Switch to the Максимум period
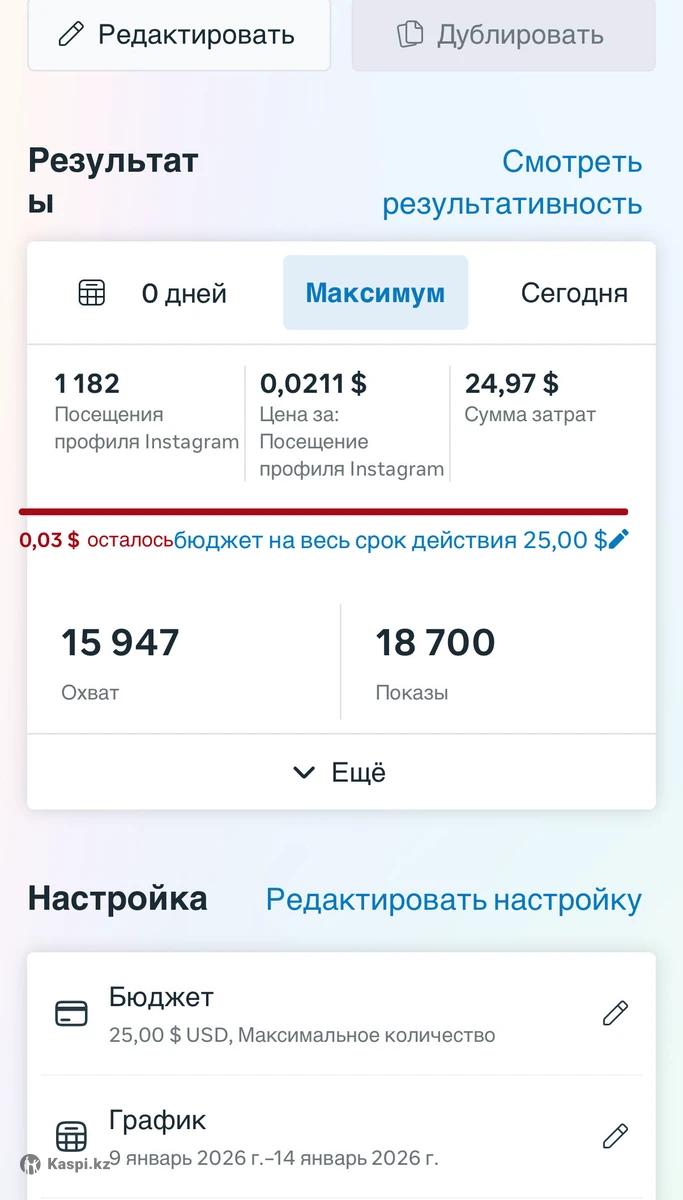Screen dimensions: 683x1200 pyautogui.click(x=375, y=293)
